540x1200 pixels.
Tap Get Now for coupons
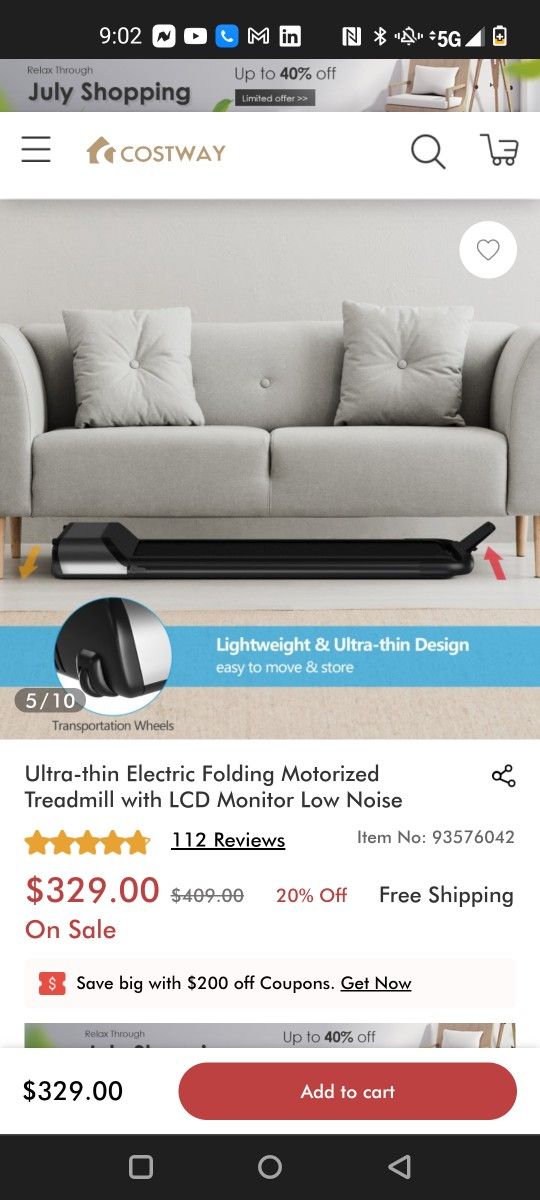[376, 983]
